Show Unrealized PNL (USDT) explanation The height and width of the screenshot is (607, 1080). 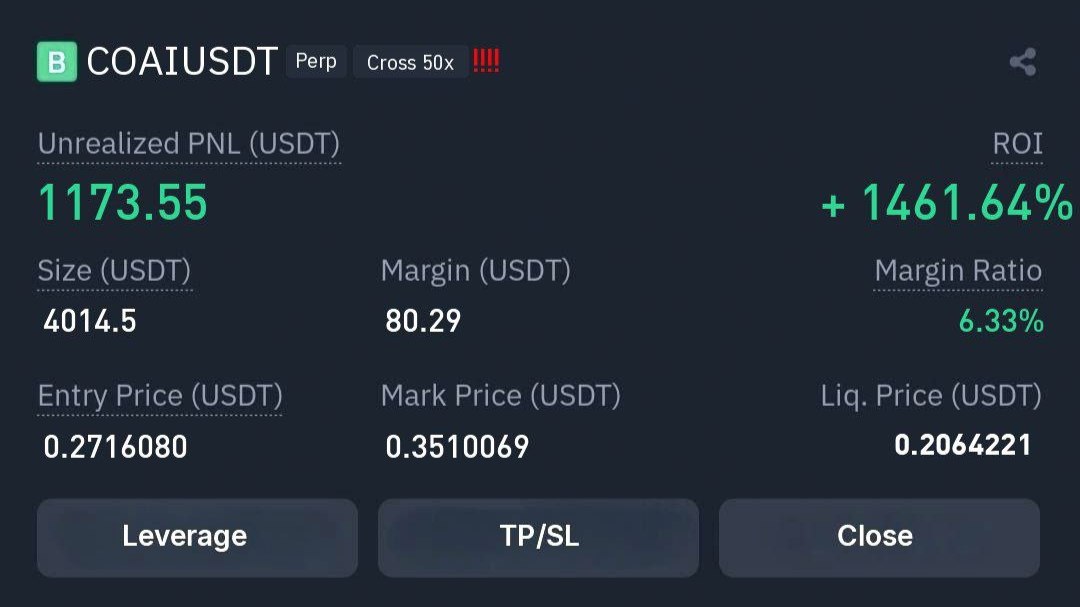189,144
